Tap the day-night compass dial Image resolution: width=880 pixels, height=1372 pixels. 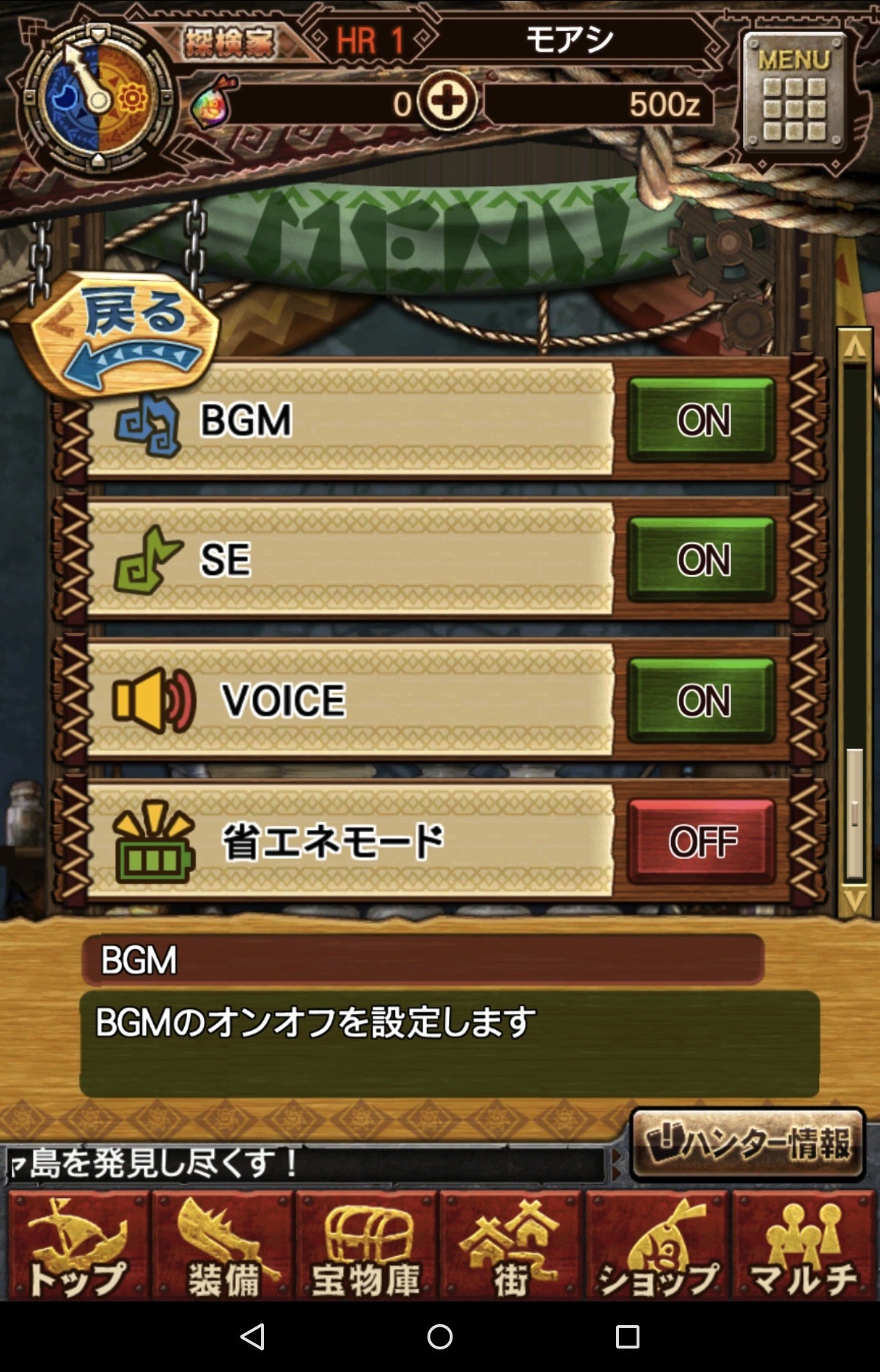point(97,99)
